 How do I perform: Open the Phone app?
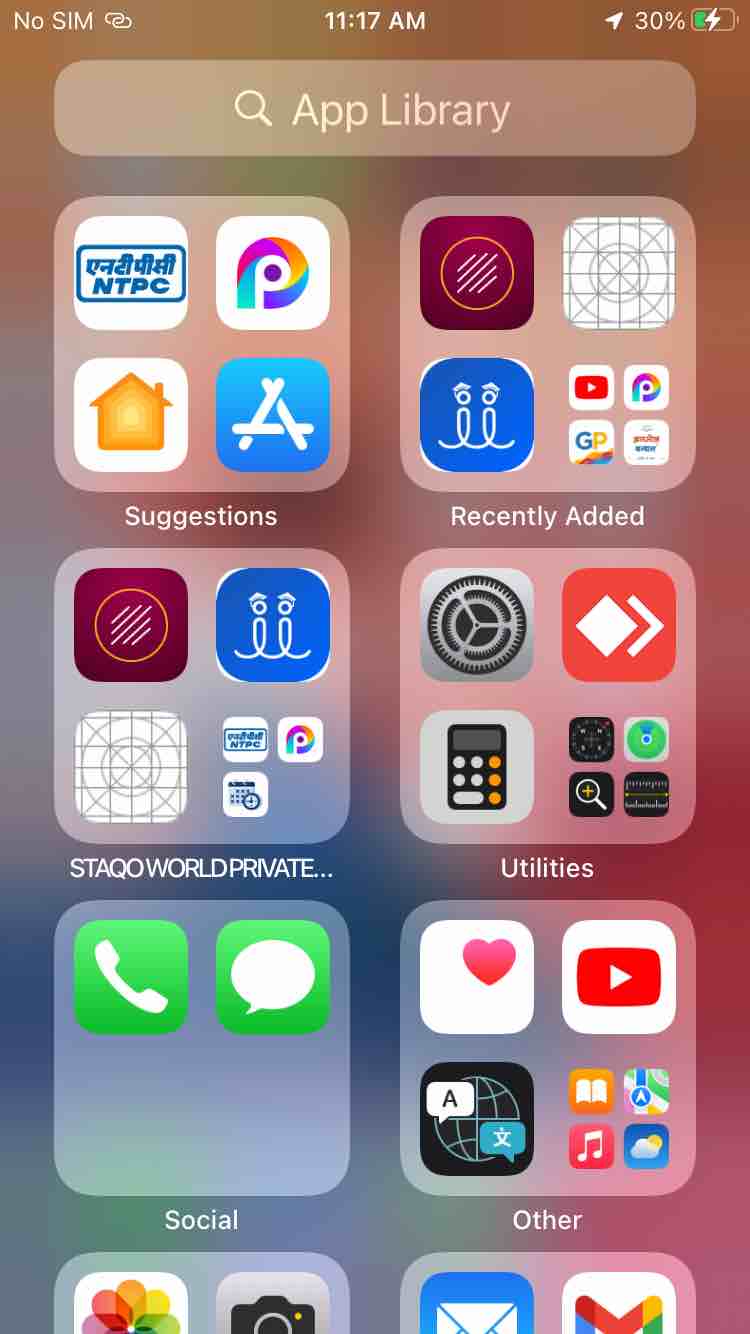131,977
